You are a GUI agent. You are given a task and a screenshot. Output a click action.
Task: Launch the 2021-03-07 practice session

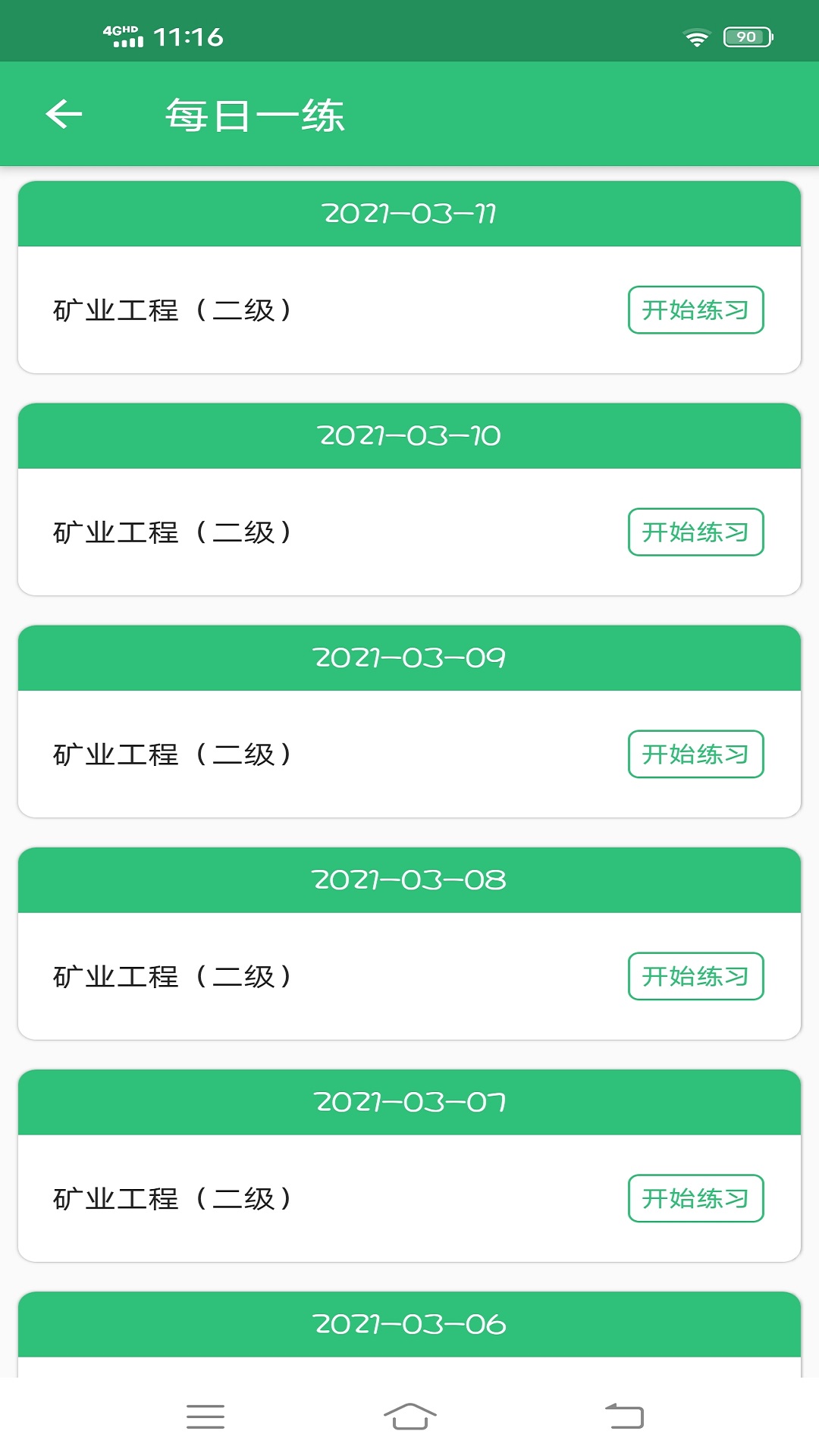(x=695, y=1199)
